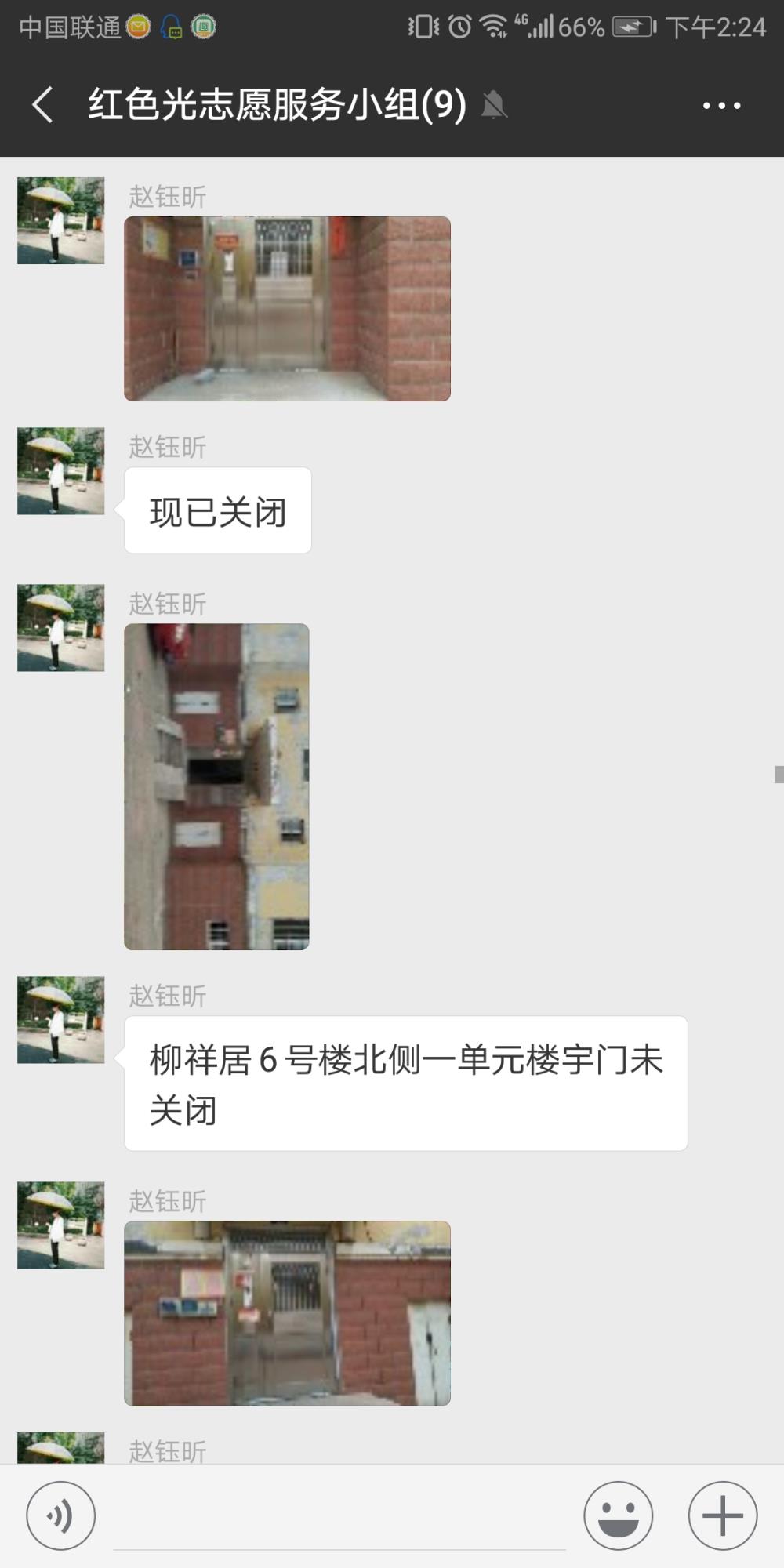Open the emoji picker
The image size is (784, 1568).
tap(618, 1515)
